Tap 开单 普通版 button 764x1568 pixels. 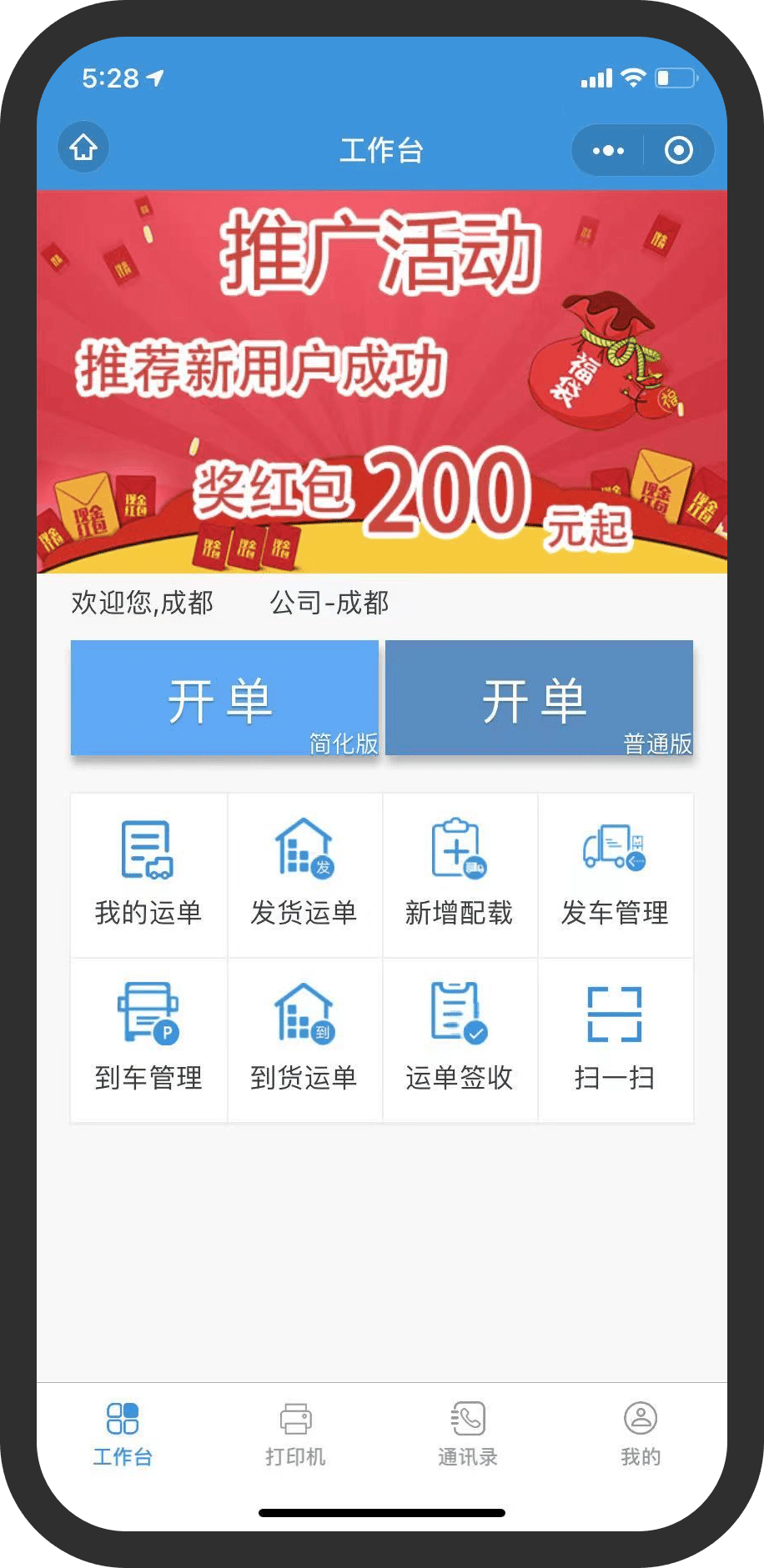[x=539, y=699]
